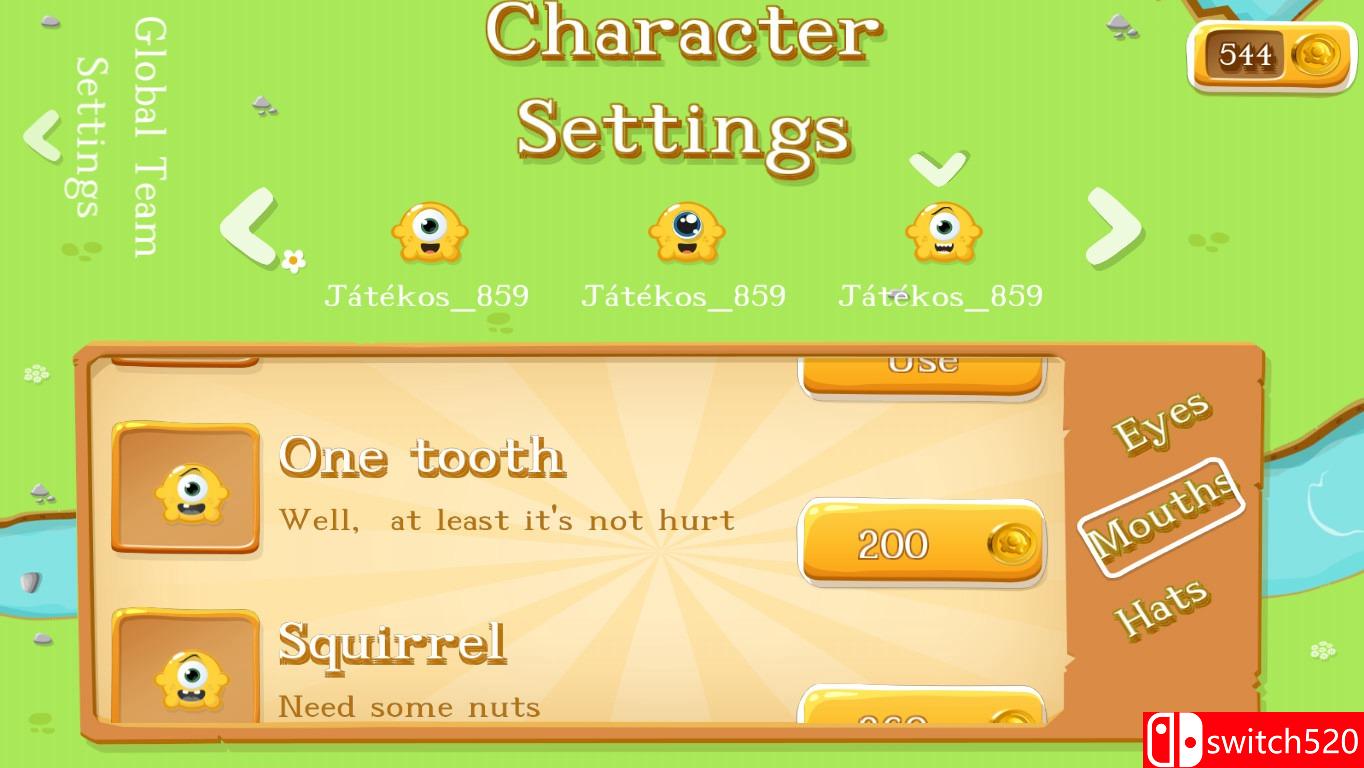Switch to the Eyes tab
This screenshot has height=768, width=1364.
coord(1161,421)
